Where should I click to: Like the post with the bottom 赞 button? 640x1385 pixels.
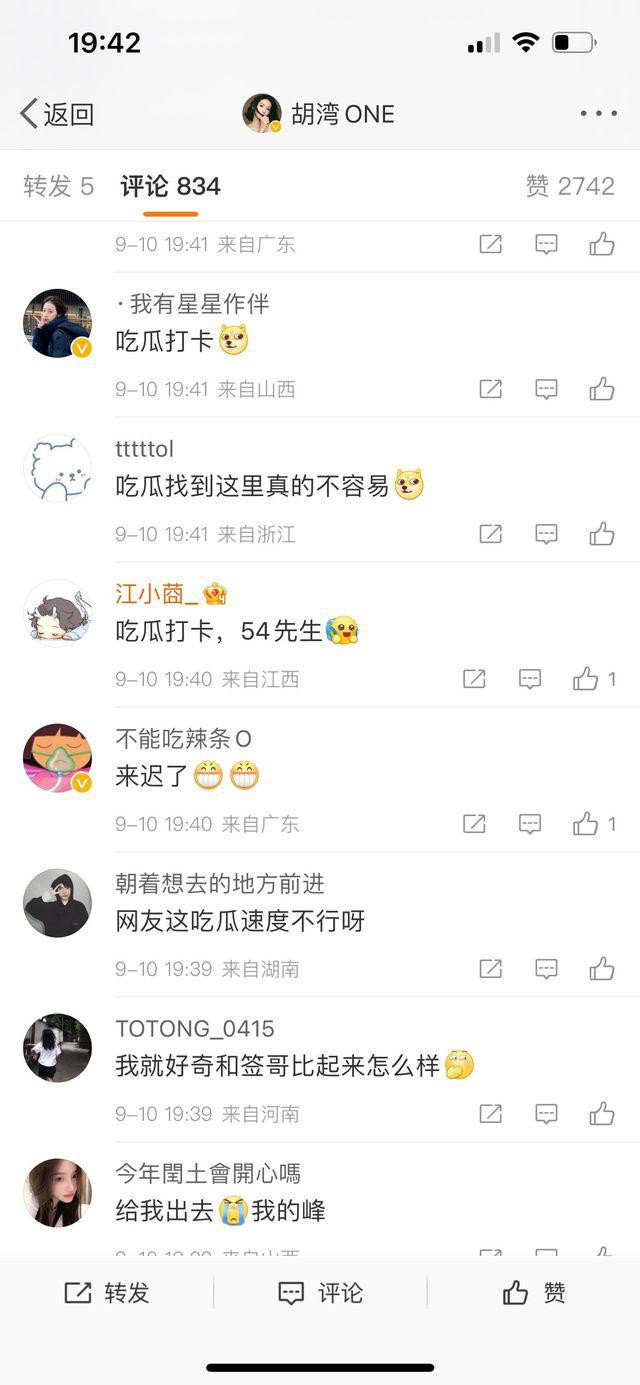(534, 1293)
